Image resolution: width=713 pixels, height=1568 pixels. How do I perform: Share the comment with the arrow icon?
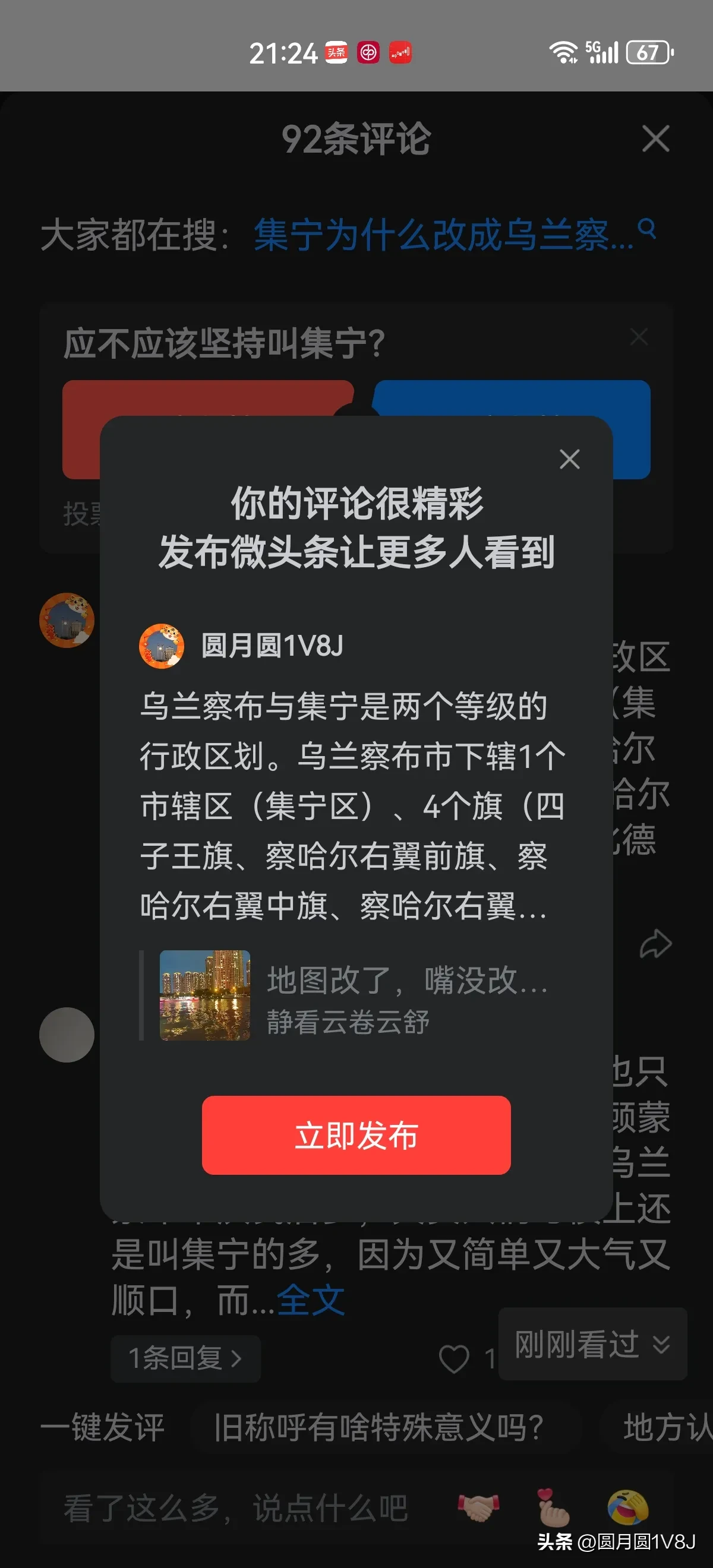[656, 944]
